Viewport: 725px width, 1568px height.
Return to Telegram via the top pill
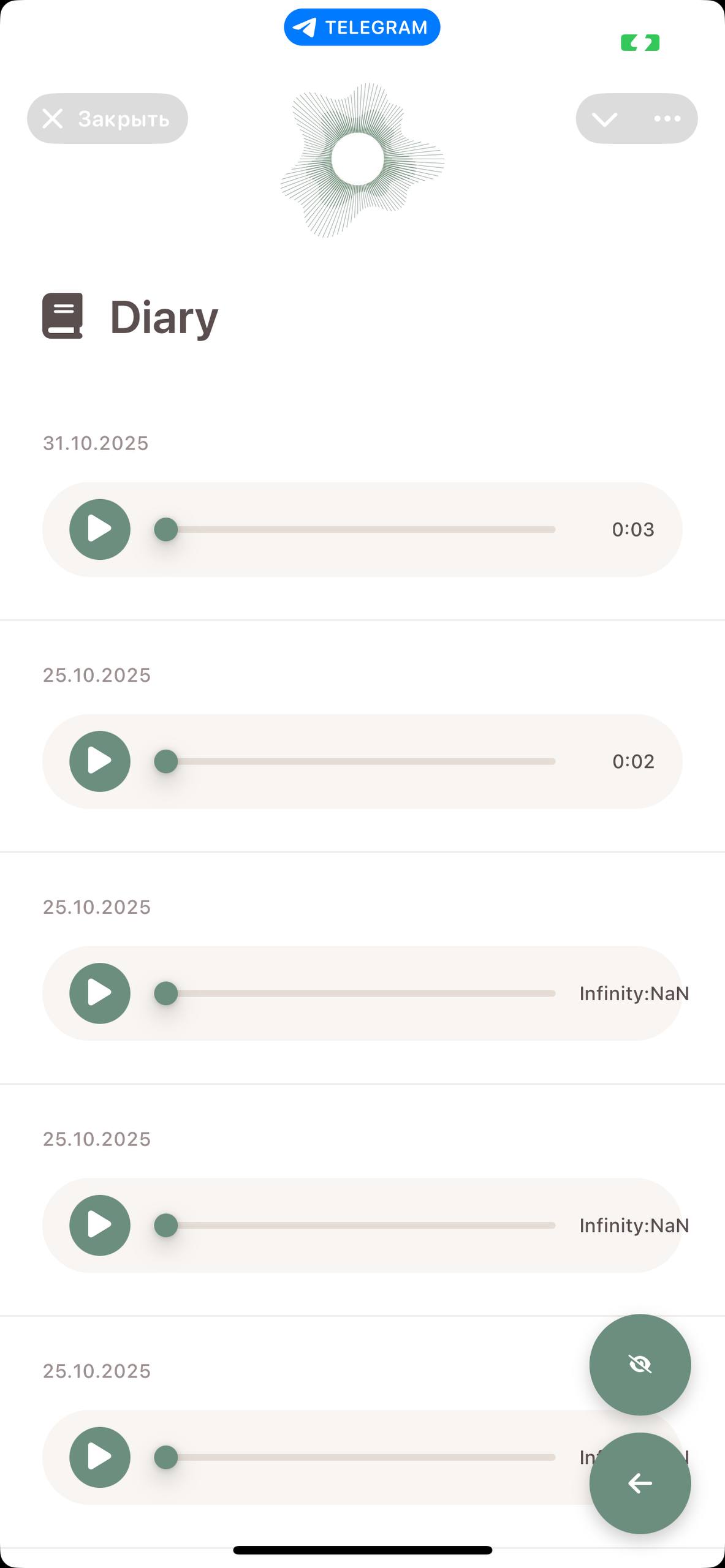[362, 28]
